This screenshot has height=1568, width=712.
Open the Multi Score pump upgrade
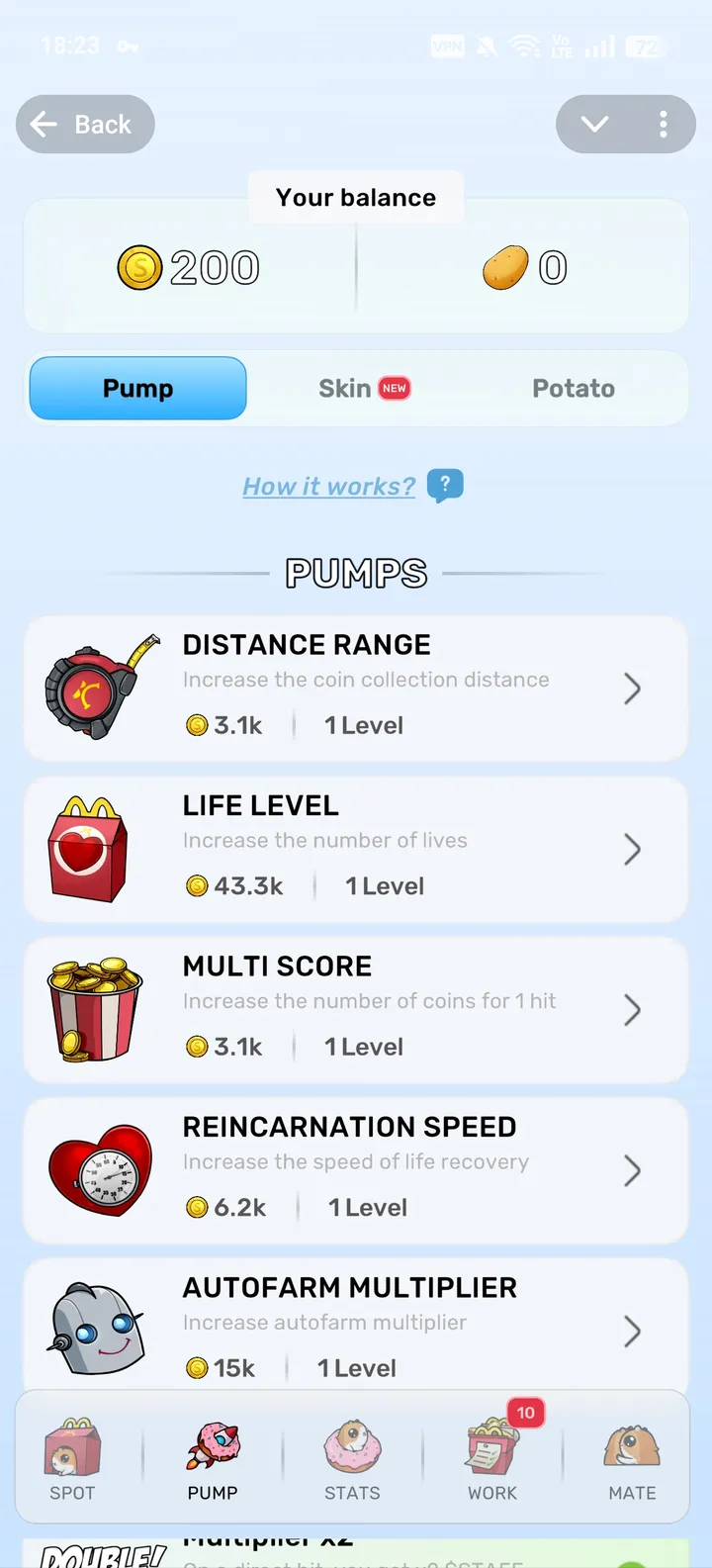(x=356, y=1010)
